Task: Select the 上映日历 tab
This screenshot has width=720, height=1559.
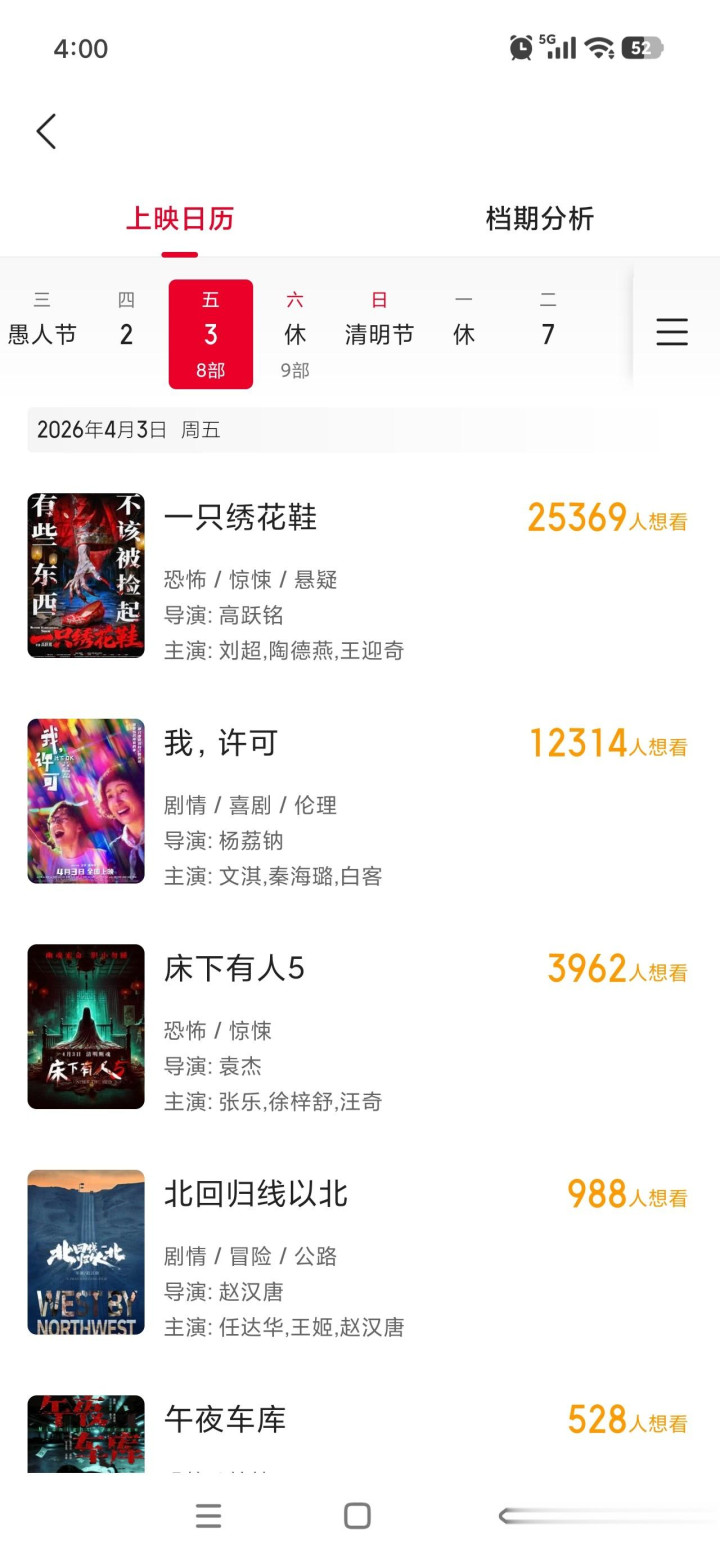Action: pos(180,219)
